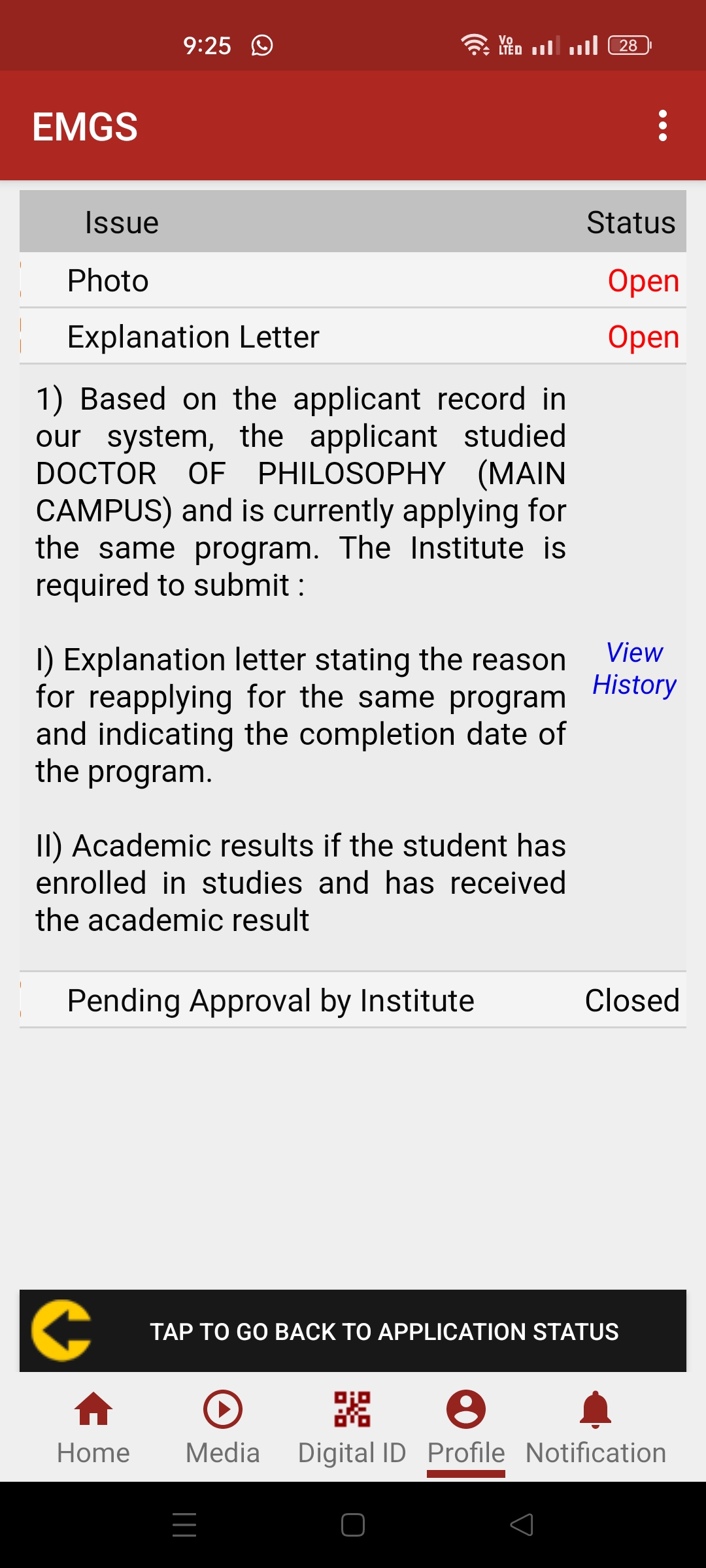
Task: Expand the Photo issue row
Action: point(353,280)
